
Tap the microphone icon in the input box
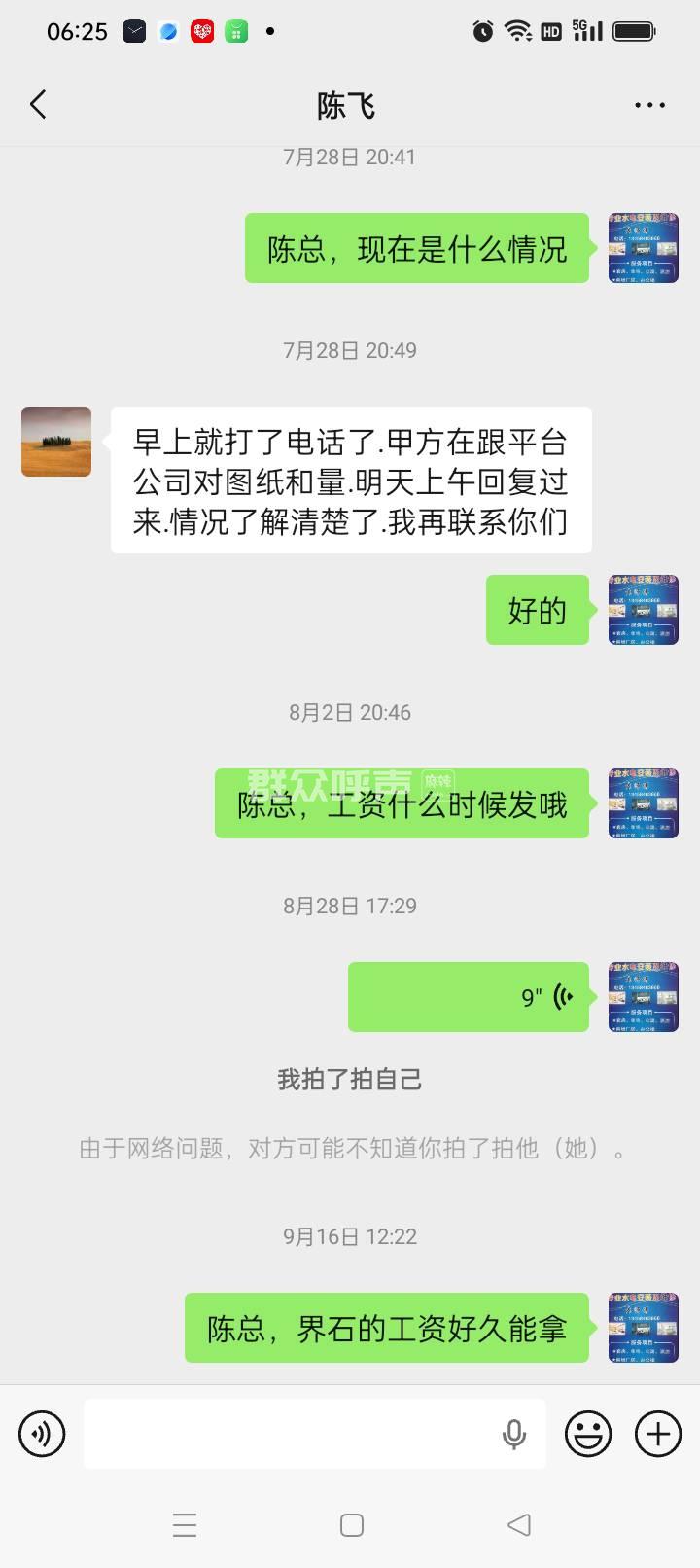[514, 1434]
